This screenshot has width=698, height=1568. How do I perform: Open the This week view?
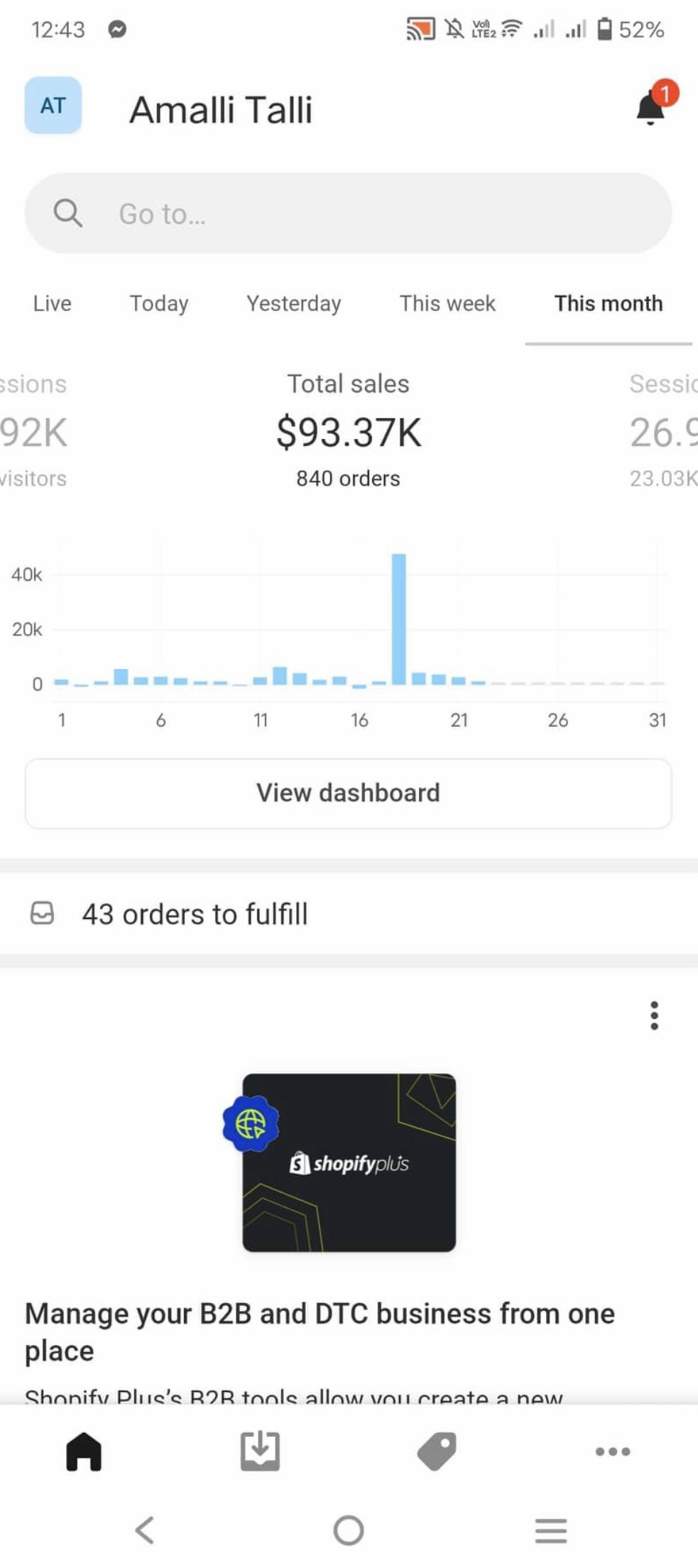447,304
